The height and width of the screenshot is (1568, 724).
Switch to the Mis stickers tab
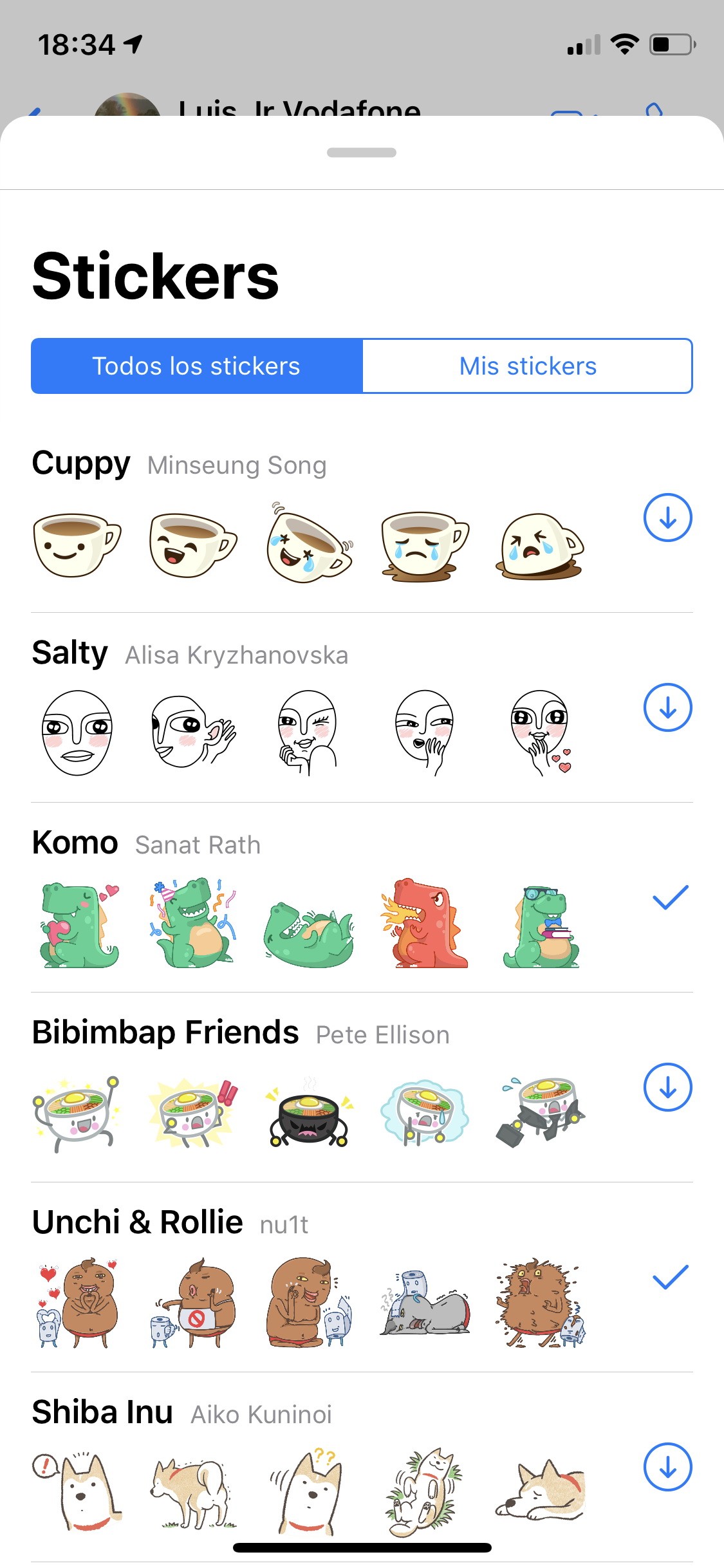pyautogui.click(x=528, y=366)
